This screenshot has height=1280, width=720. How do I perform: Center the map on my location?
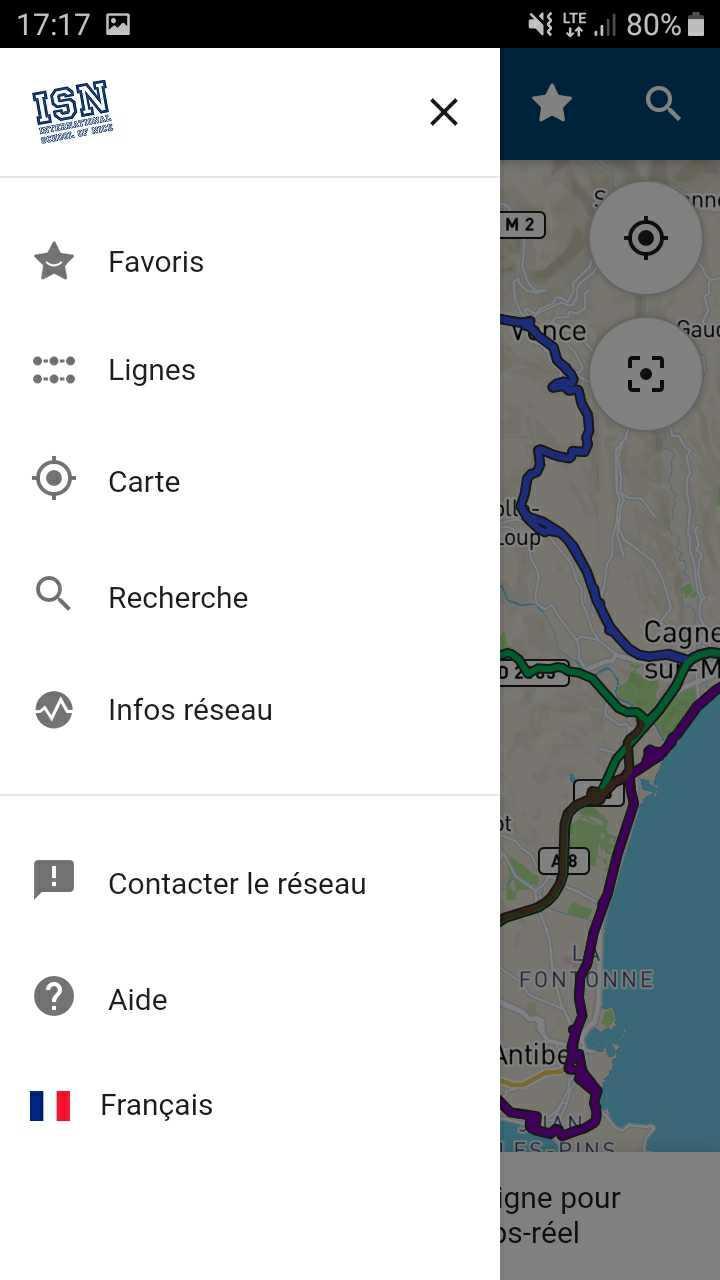click(646, 238)
